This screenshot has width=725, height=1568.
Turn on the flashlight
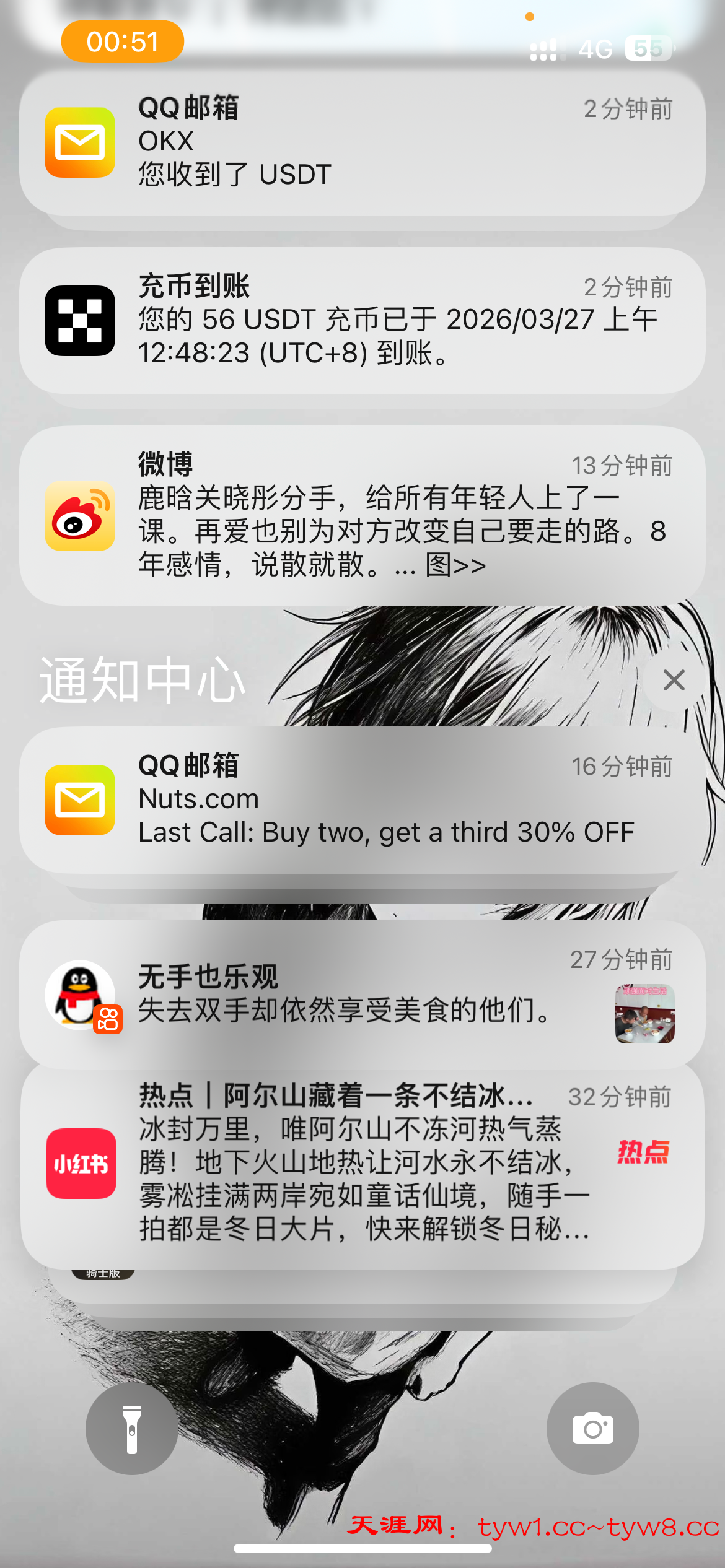coord(131,1429)
